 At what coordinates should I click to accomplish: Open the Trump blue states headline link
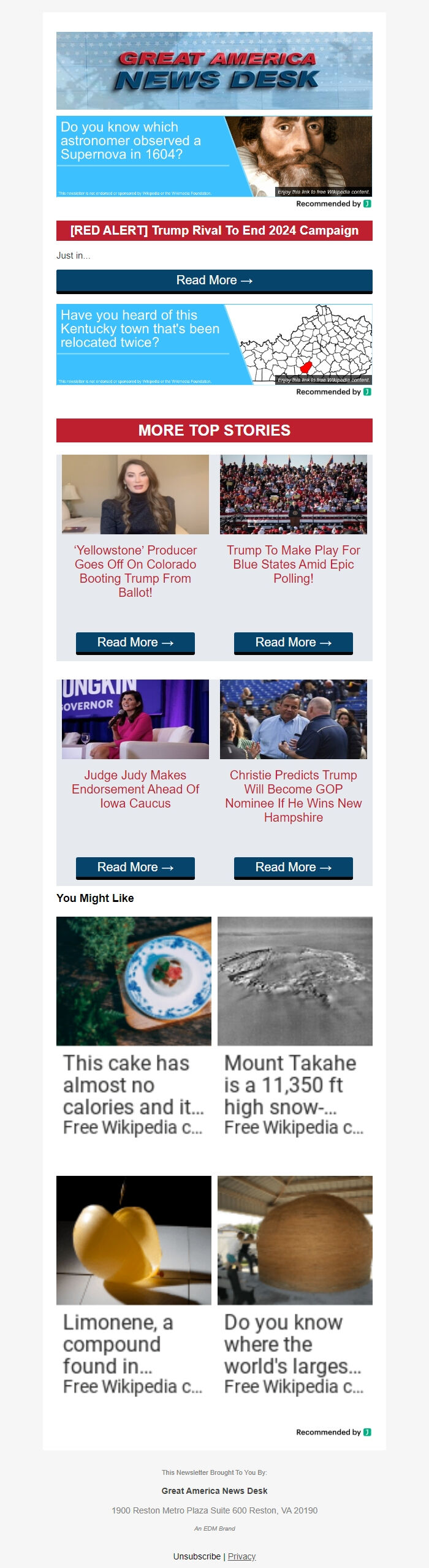click(x=293, y=564)
